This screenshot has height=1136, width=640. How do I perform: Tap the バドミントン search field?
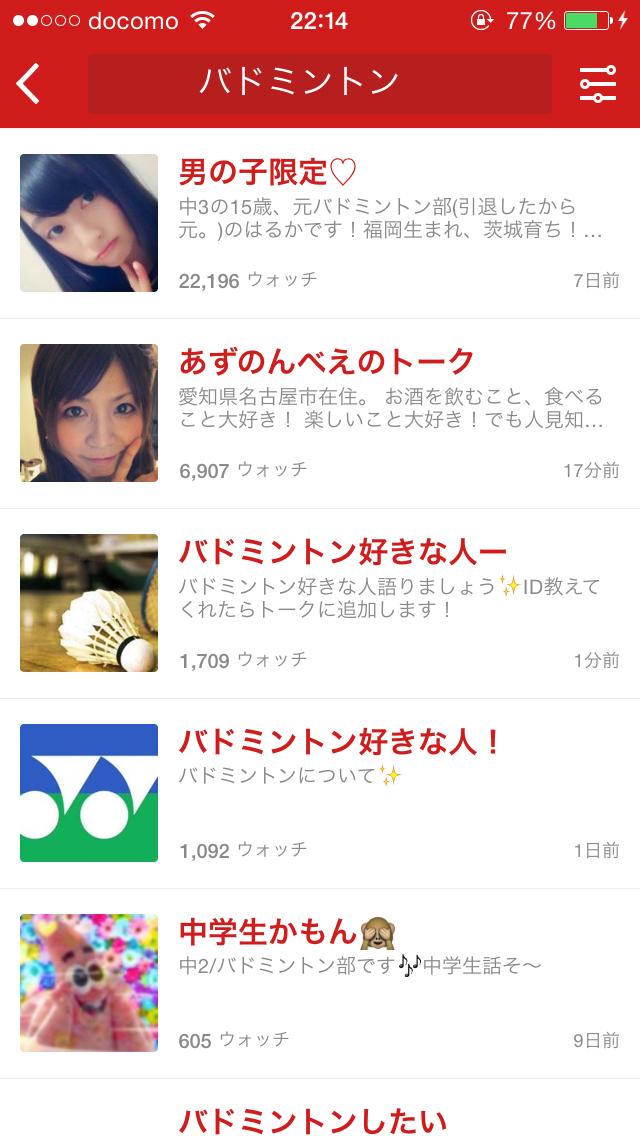(320, 83)
